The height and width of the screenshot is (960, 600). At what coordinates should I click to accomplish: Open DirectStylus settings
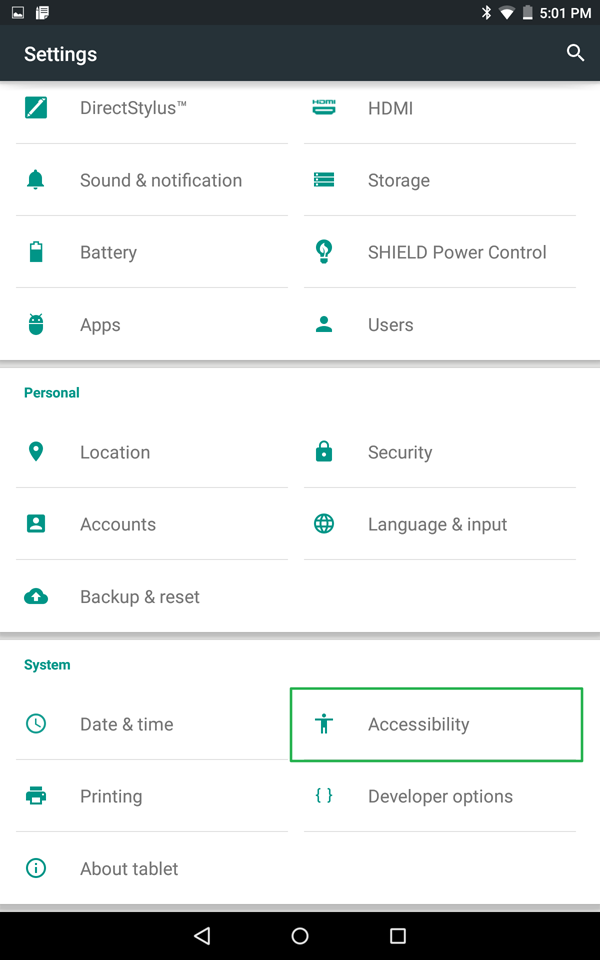click(x=133, y=108)
